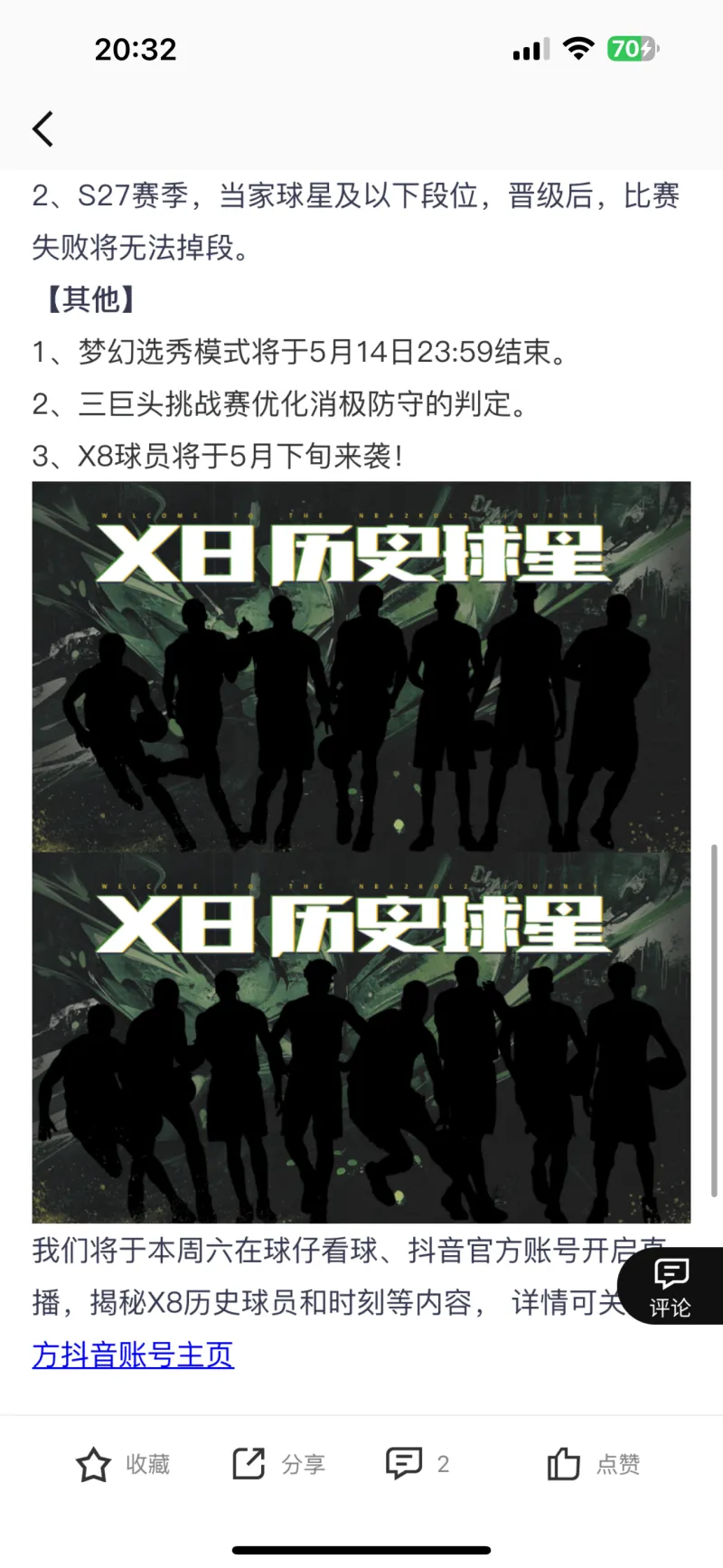View the 2 comments
This screenshot has width=723, height=1568.
pyautogui.click(x=417, y=1463)
